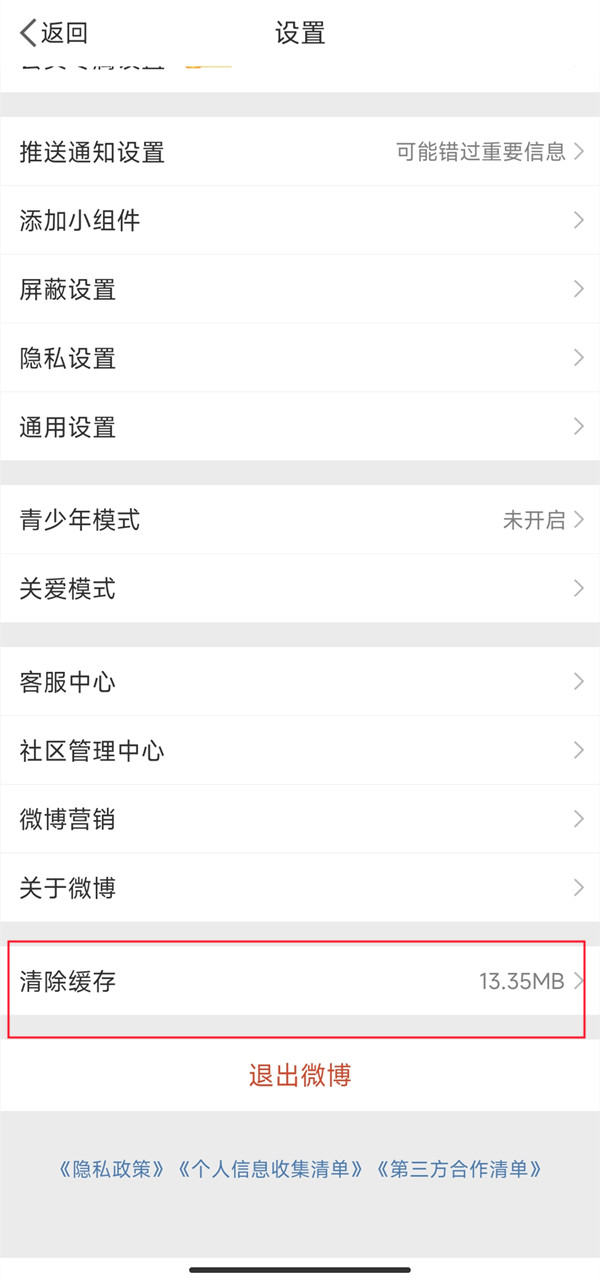This screenshot has width=600, height=1282.
Task: Open the 《第三方合作清单》 link
Action: [x=459, y=1169]
